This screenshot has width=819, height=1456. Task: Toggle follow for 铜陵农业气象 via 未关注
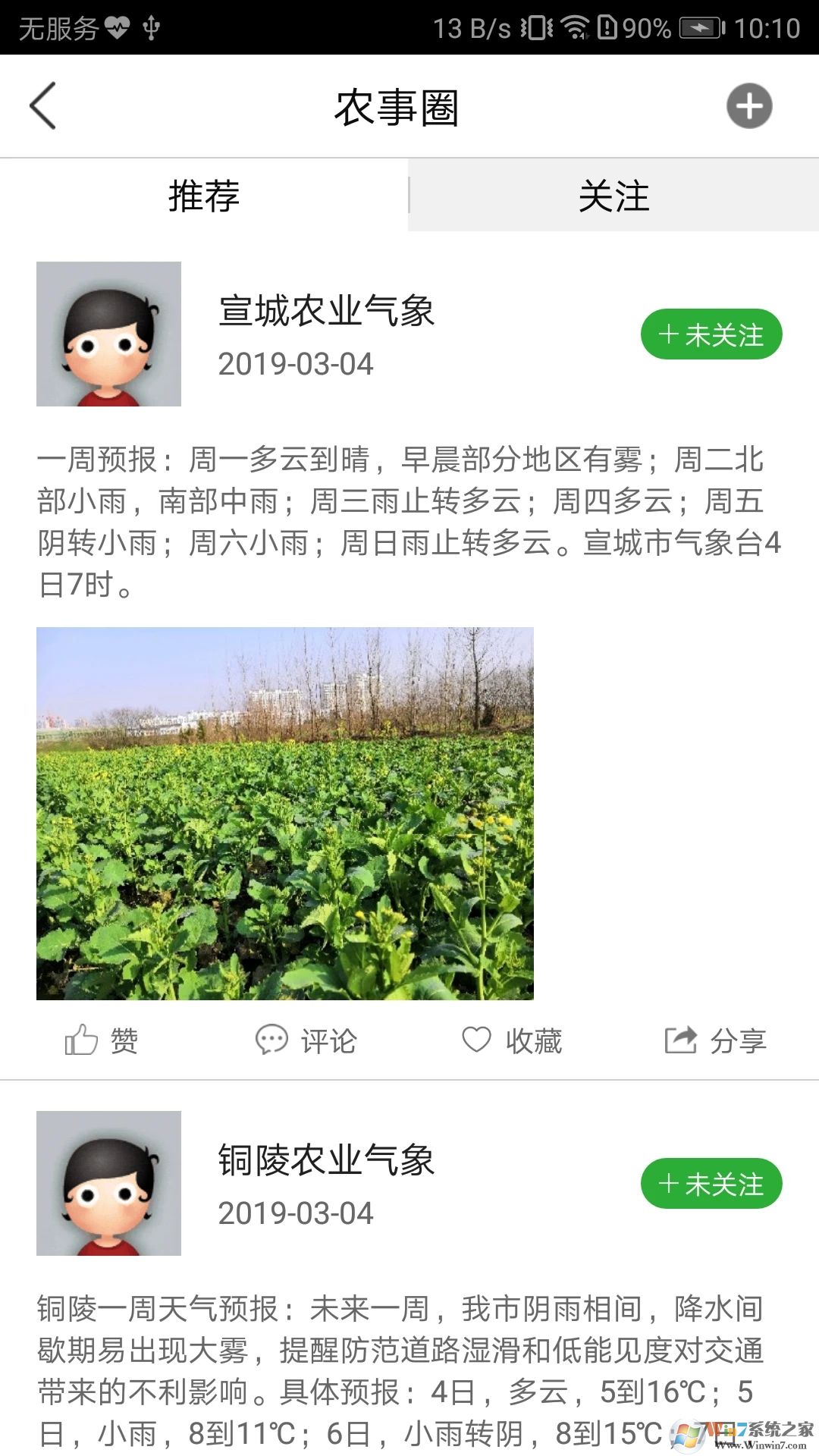[711, 1183]
